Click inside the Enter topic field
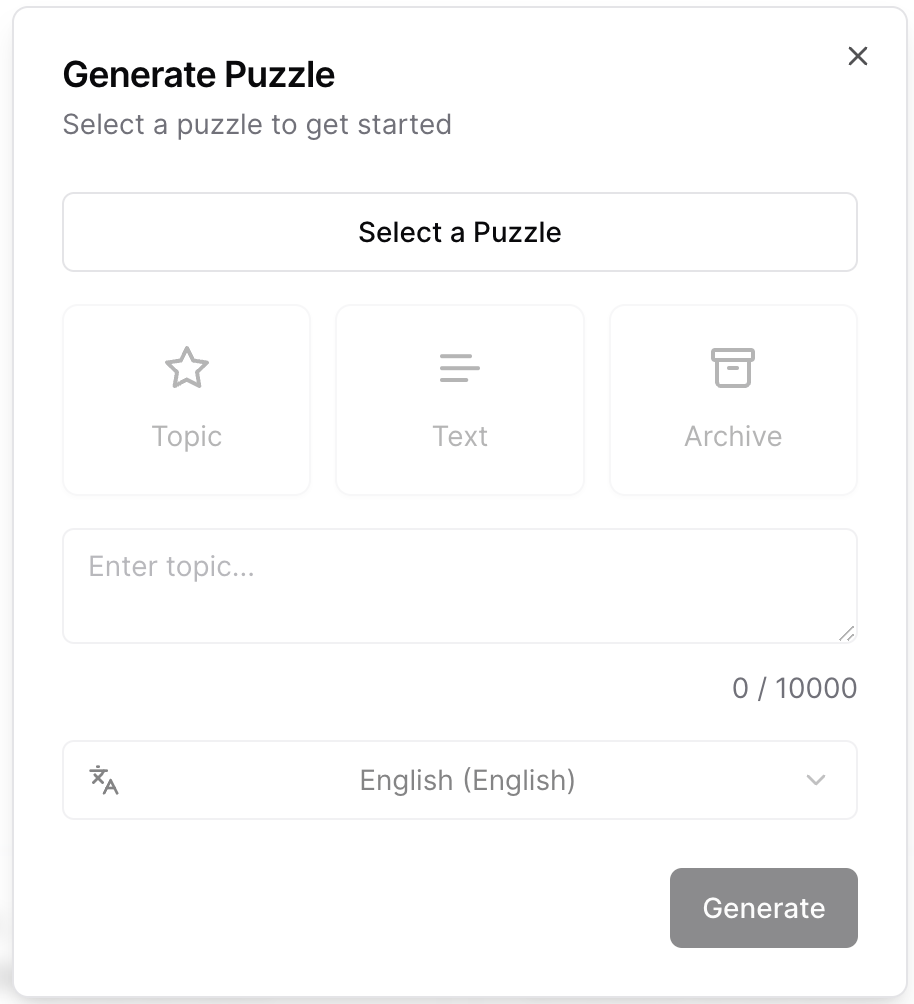Screen dimensions: 914x1004 pos(459,585)
